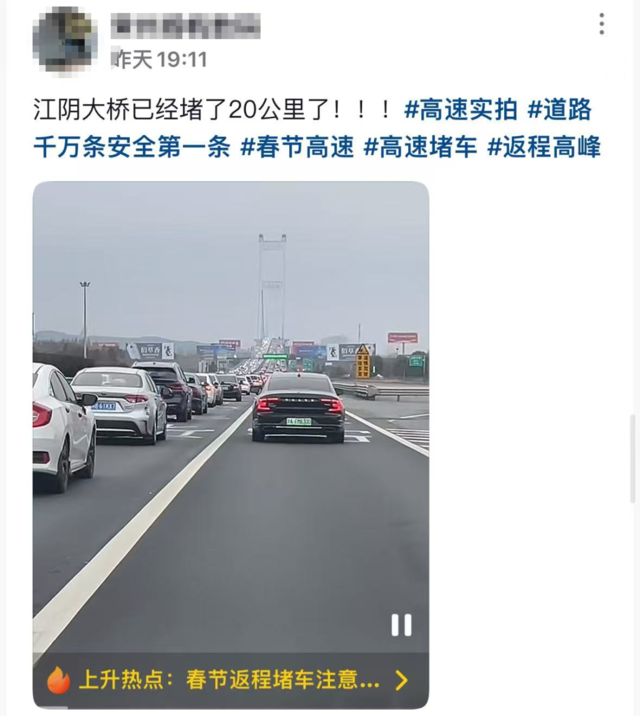
Task: Open the post's three-dot overflow menu
Action: point(601,24)
